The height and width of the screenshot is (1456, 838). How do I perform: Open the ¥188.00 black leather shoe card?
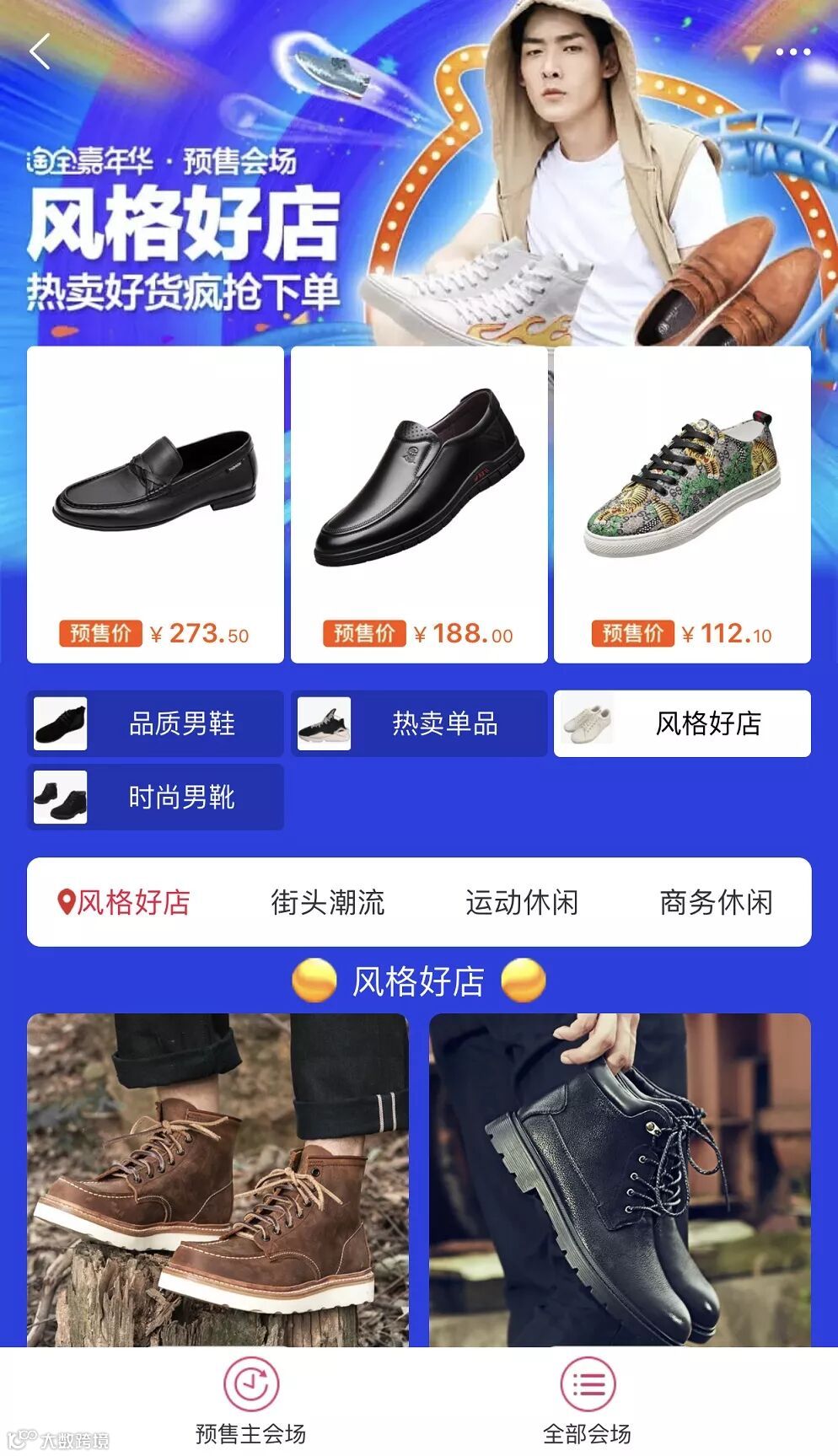pyautogui.click(x=419, y=504)
